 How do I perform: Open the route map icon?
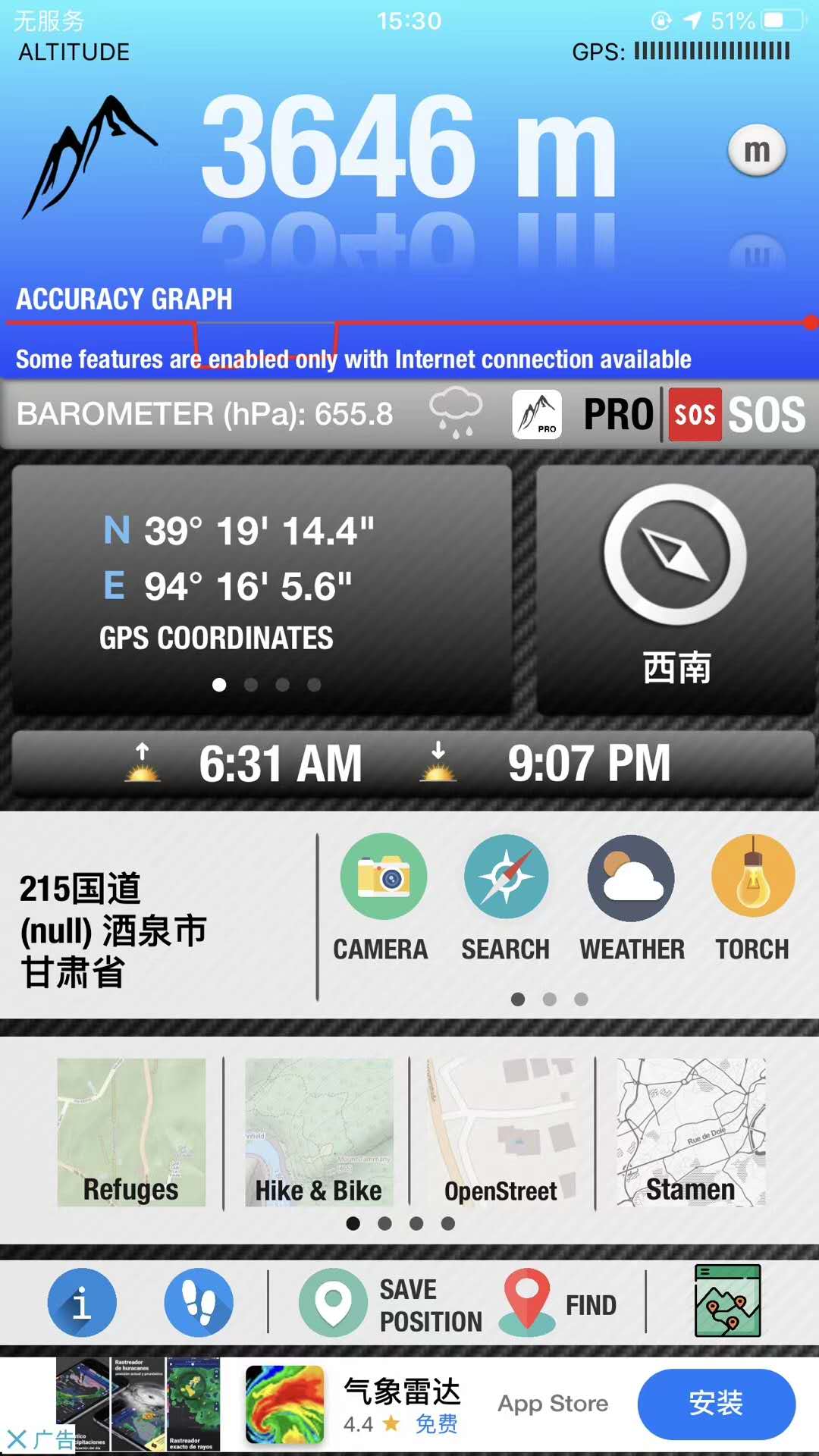[727, 1301]
